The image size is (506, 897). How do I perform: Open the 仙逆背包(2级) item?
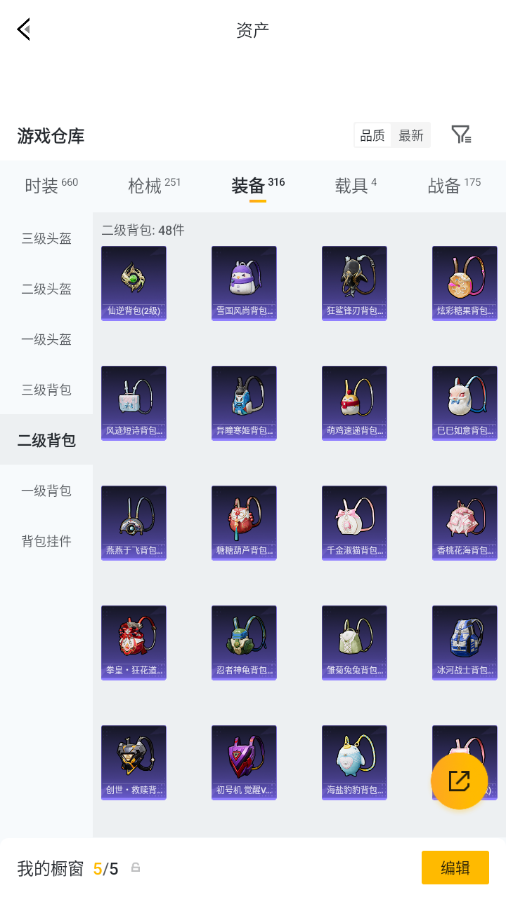coord(134,283)
